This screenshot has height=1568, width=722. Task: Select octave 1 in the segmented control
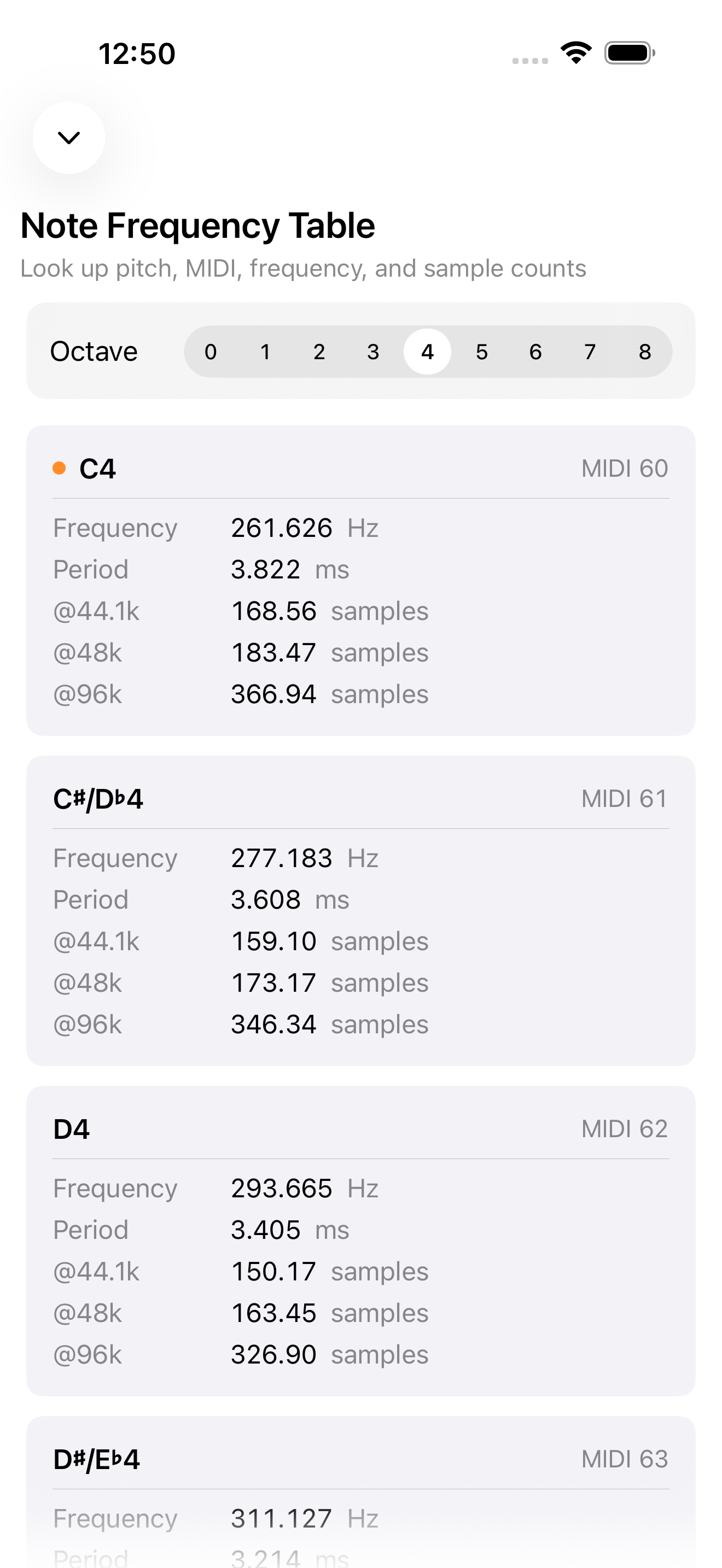pos(265,351)
